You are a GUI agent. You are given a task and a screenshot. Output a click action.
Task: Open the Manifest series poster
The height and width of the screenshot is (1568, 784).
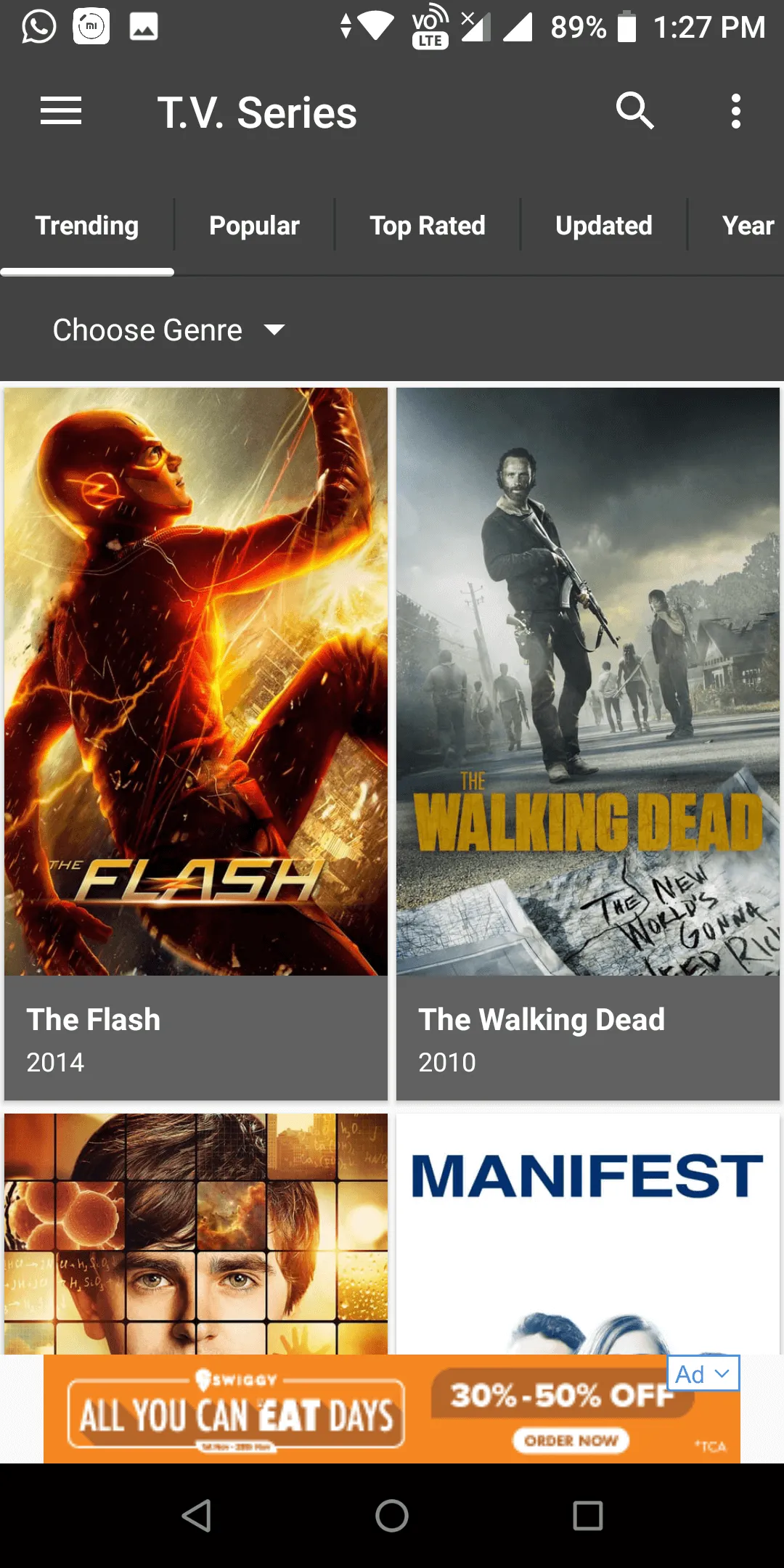point(588,1234)
